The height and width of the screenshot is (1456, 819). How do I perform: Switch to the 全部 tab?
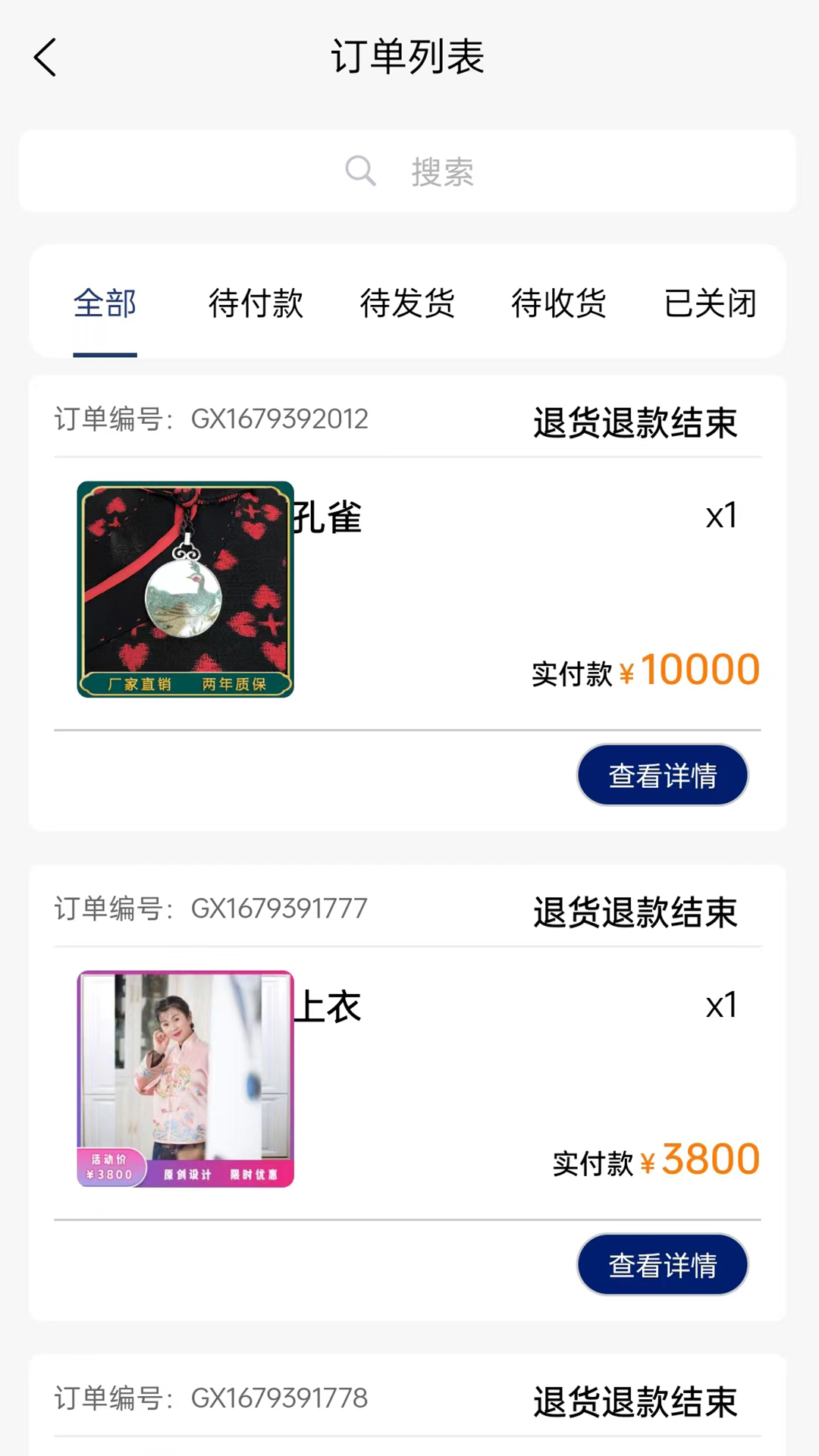tap(105, 304)
